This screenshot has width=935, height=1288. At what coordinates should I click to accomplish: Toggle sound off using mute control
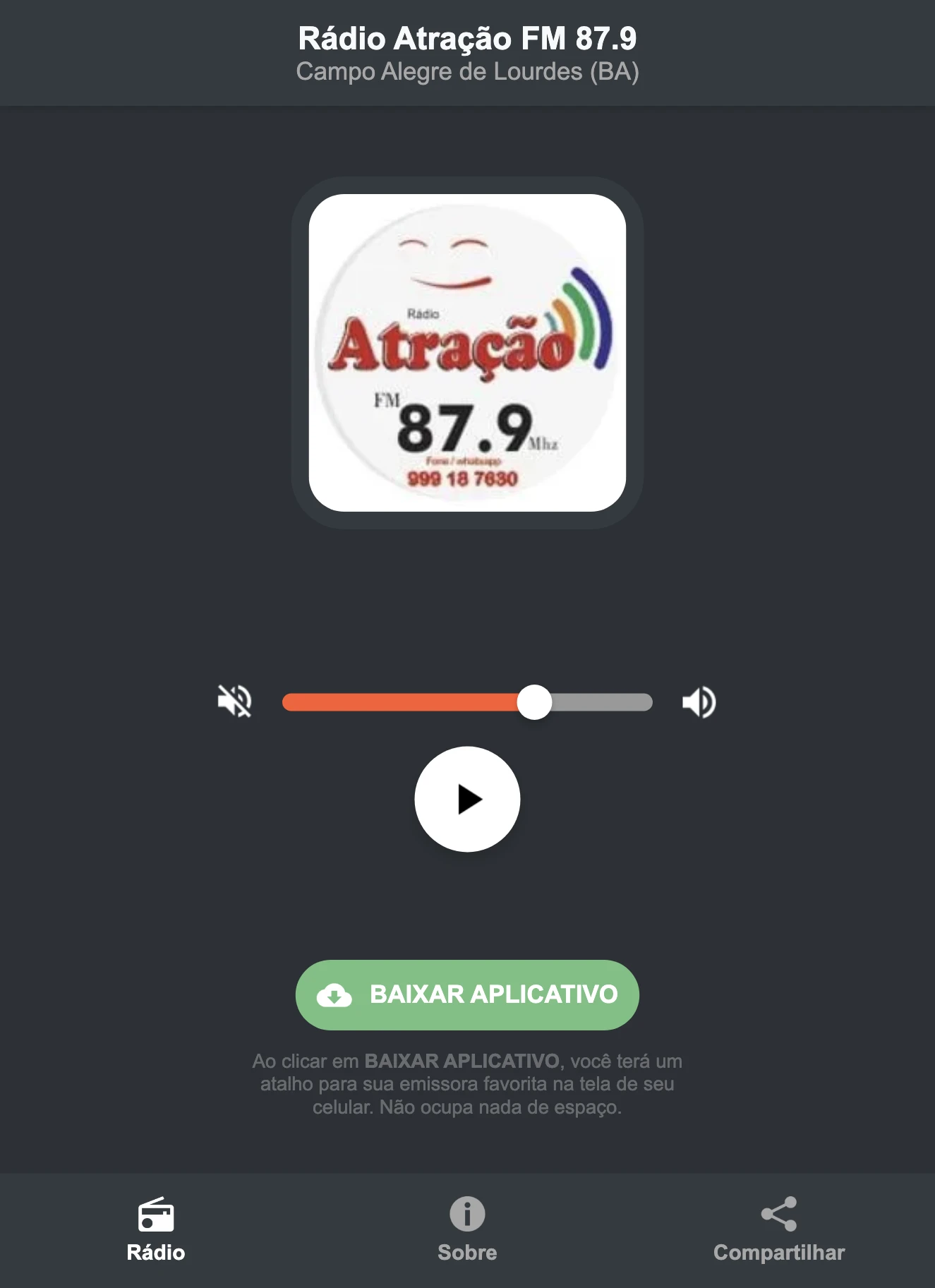coord(236,702)
